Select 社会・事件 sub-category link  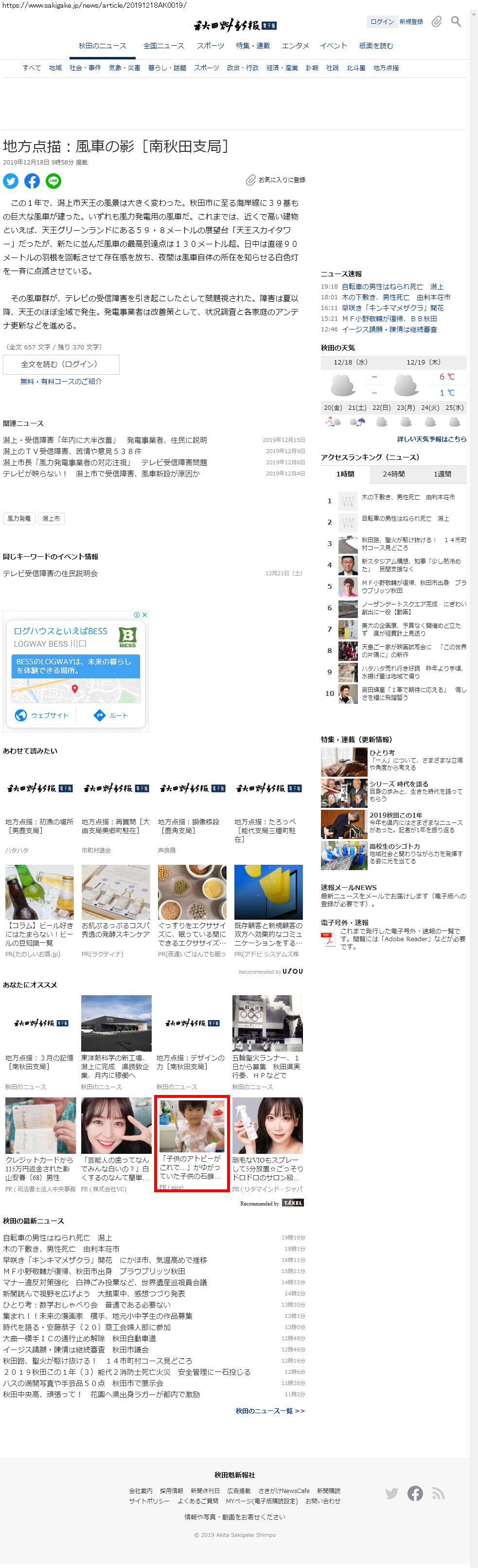tap(85, 68)
